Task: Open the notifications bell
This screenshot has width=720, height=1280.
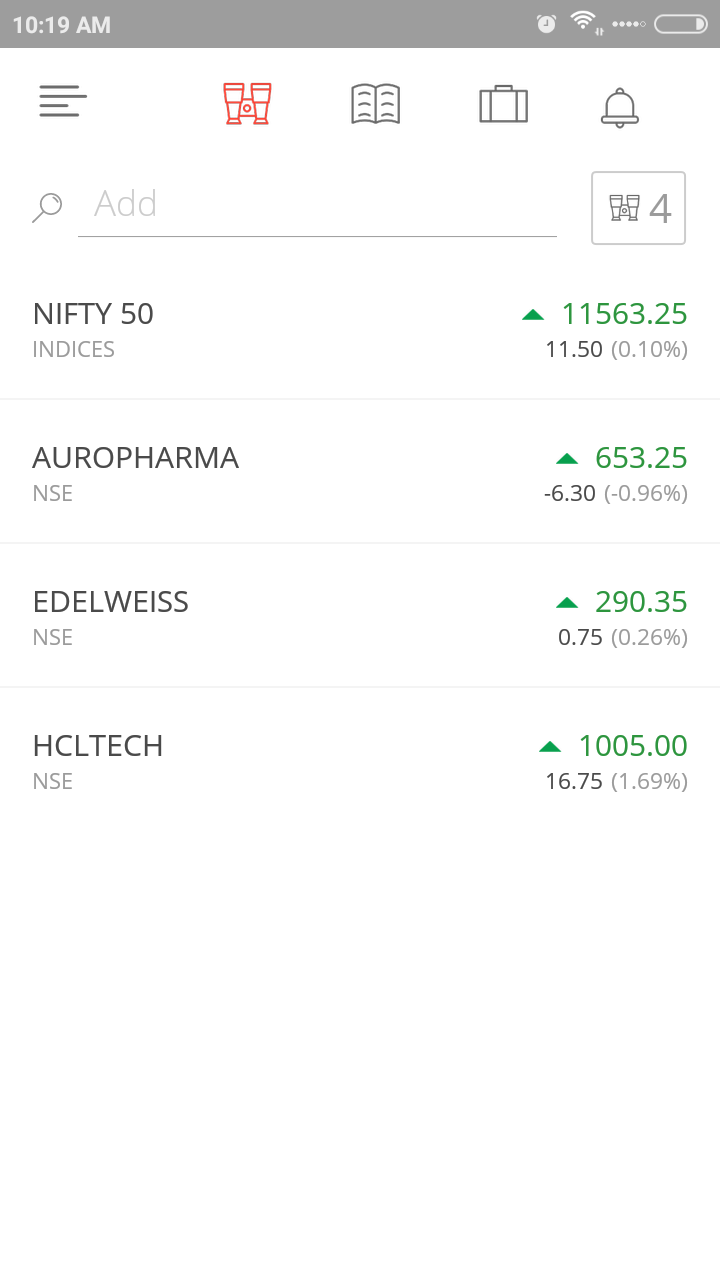Action: (x=620, y=106)
